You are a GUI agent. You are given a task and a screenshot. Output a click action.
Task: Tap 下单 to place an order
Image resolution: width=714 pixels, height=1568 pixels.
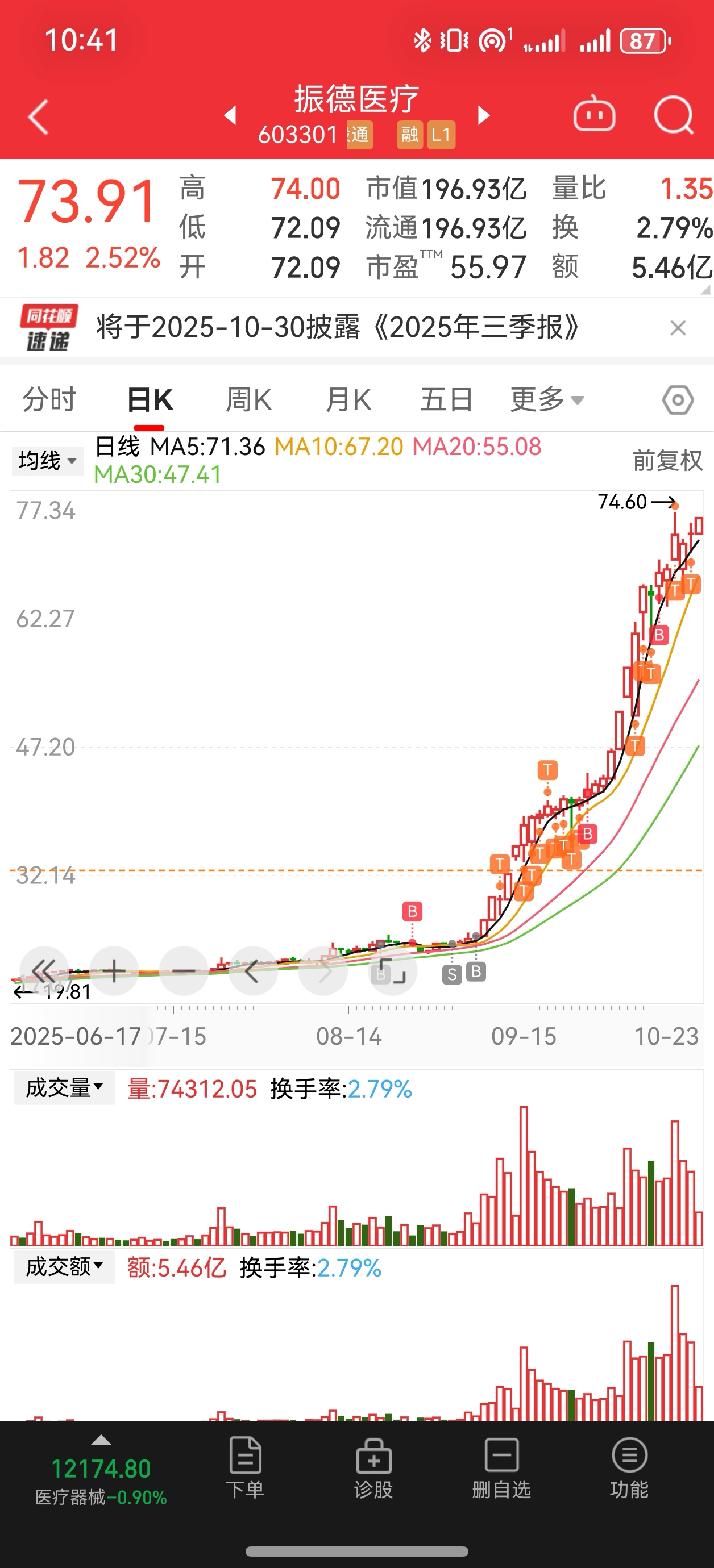point(245,1468)
